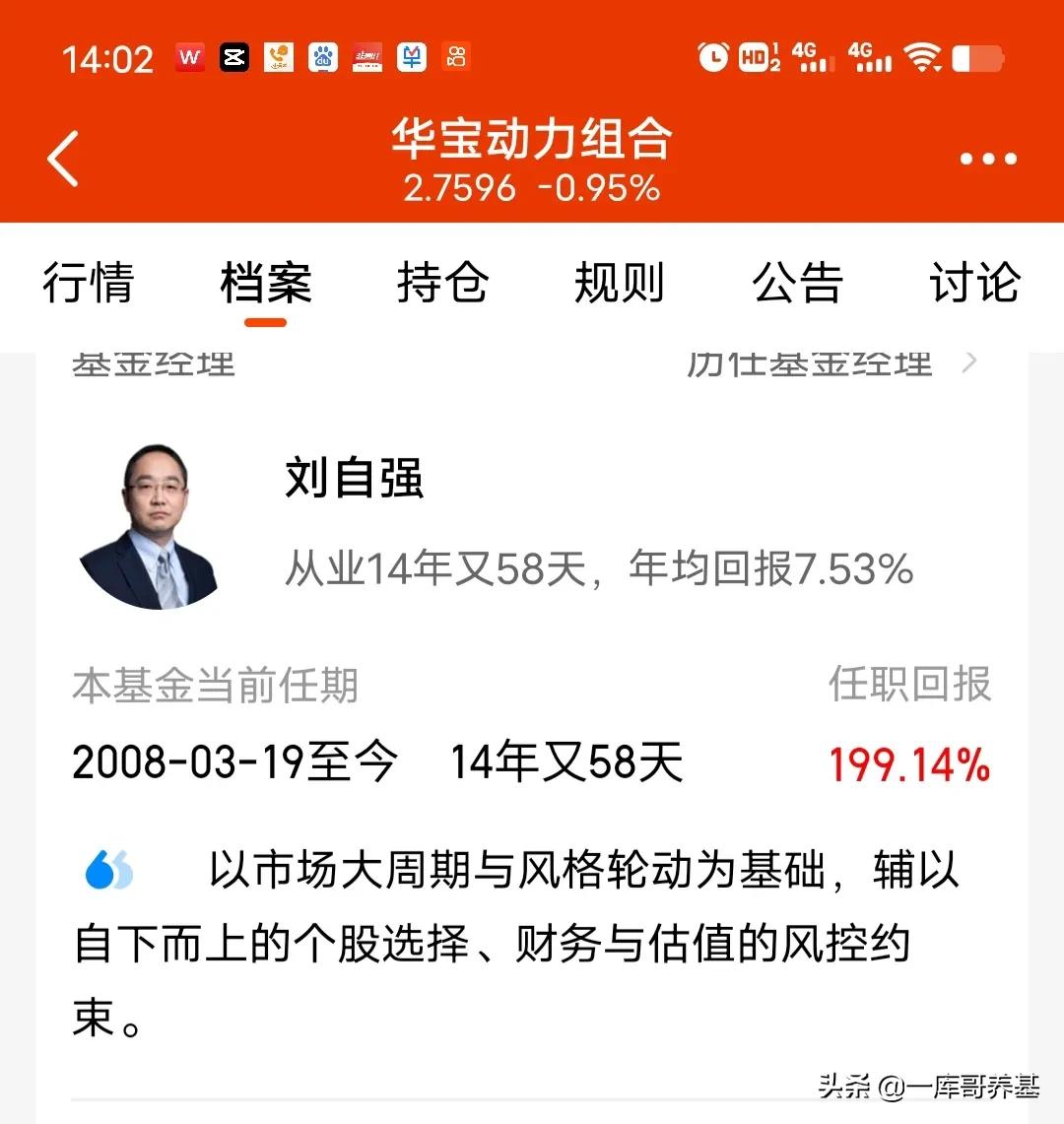Toggle the HD calling indicator
This screenshot has width=1064, height=1124.
[755, 57]
